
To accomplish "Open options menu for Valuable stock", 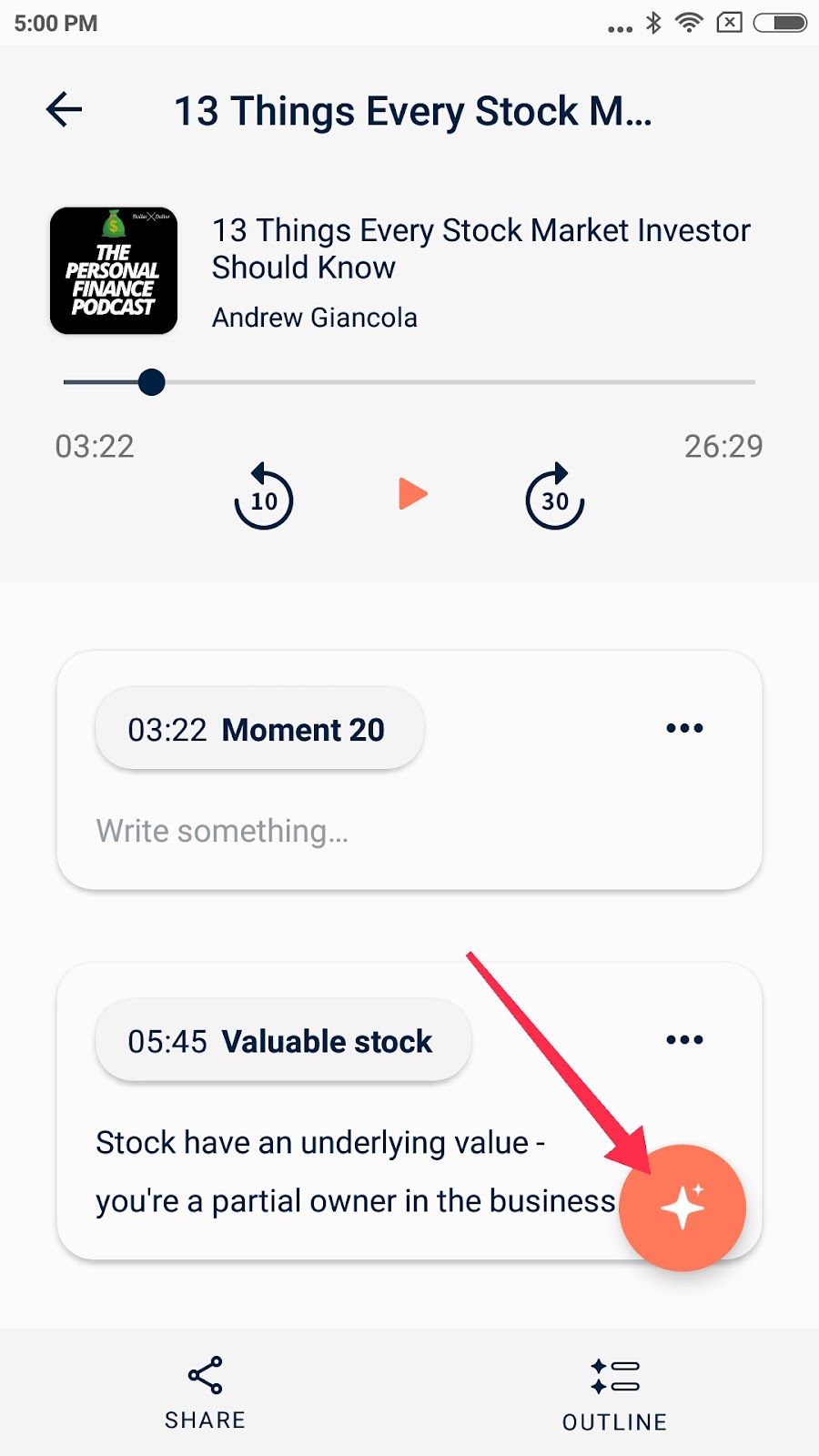I will click(684, 1039).
